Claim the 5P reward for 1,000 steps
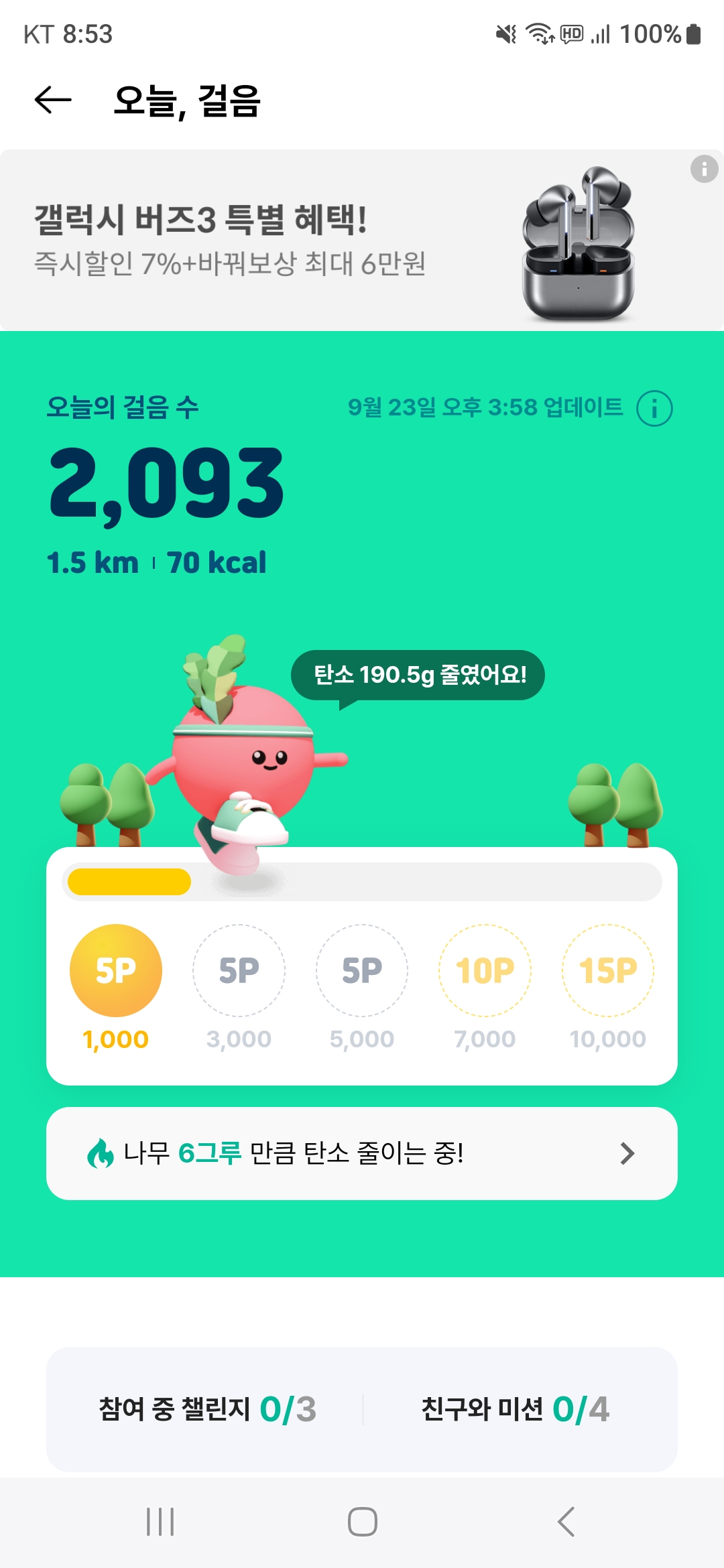This screenshot has width=724, height=1568. coord(116,970)
